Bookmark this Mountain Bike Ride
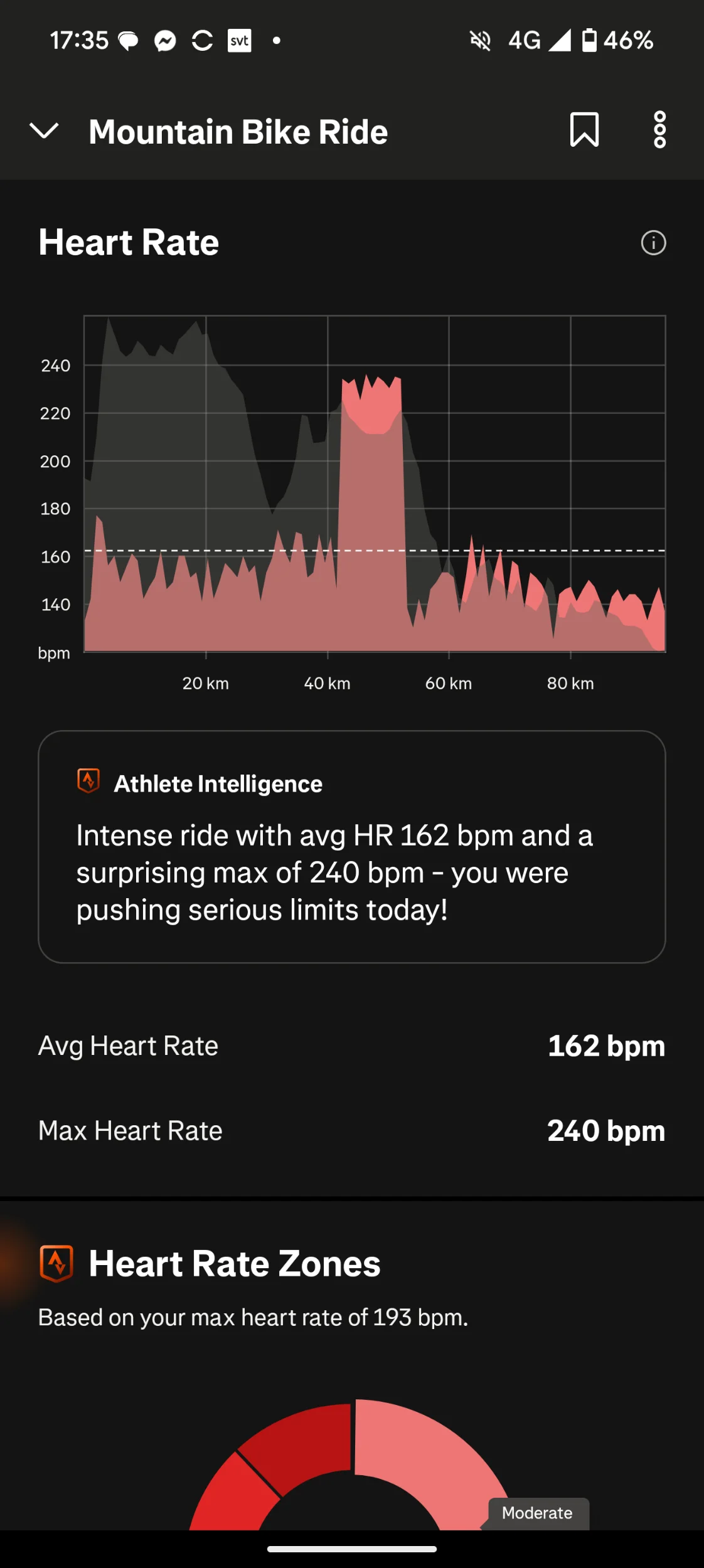 (x=584, y=130)
